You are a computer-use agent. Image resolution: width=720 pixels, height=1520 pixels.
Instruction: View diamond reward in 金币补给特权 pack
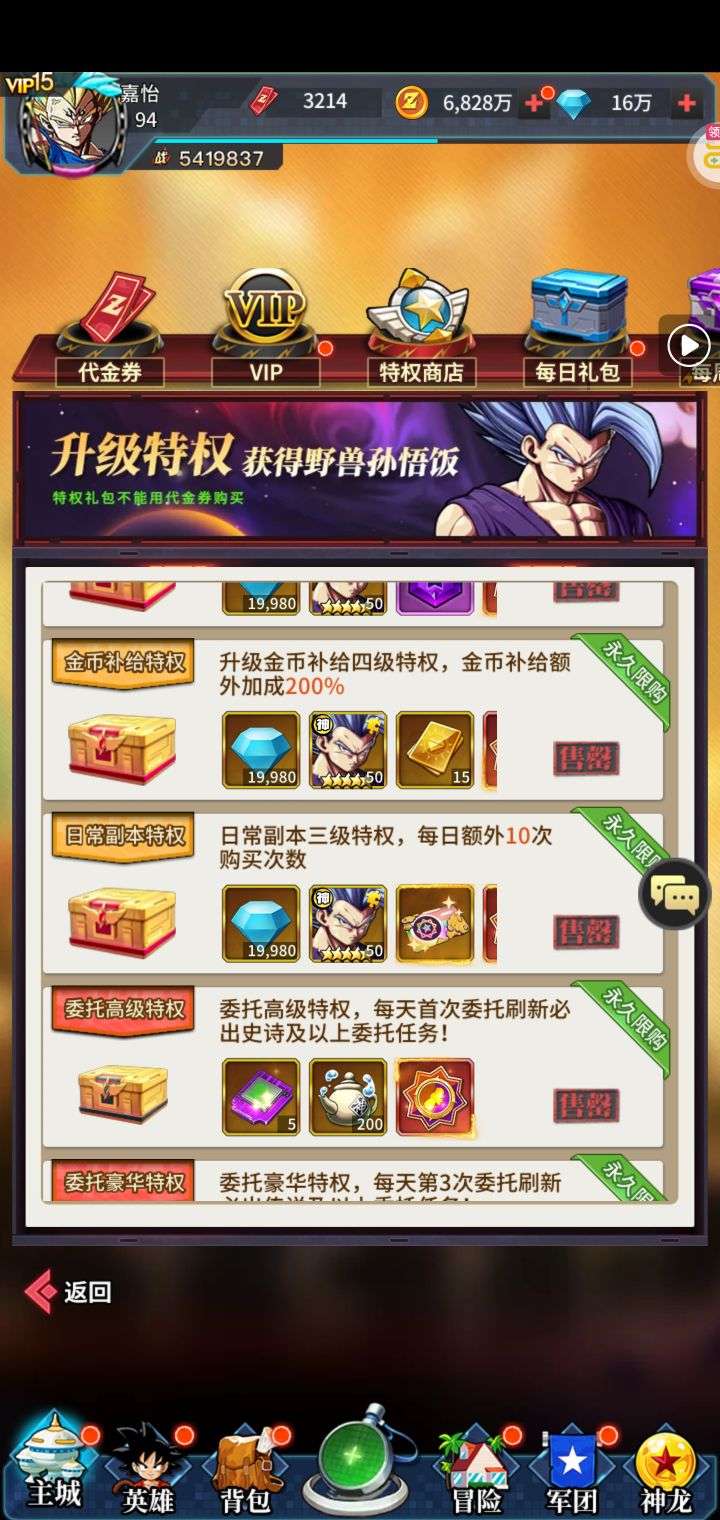261,750
